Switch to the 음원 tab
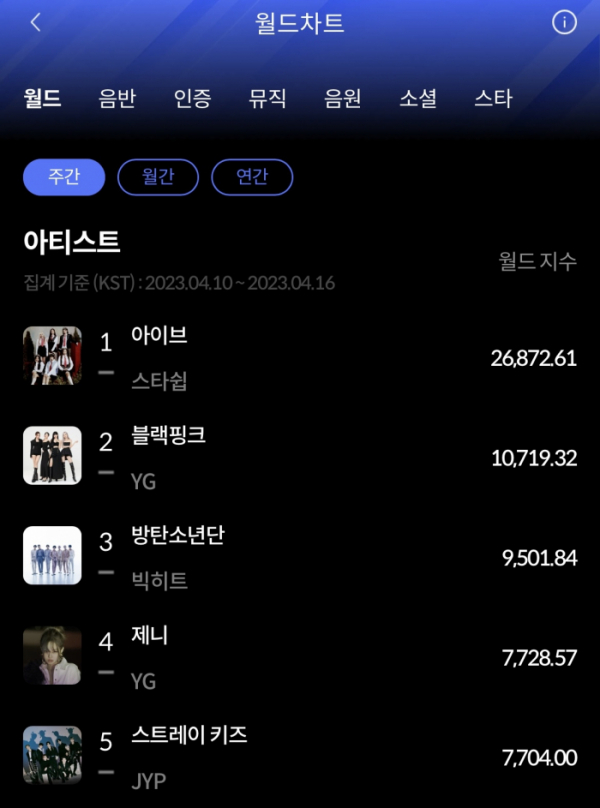 tap(342, 98)
